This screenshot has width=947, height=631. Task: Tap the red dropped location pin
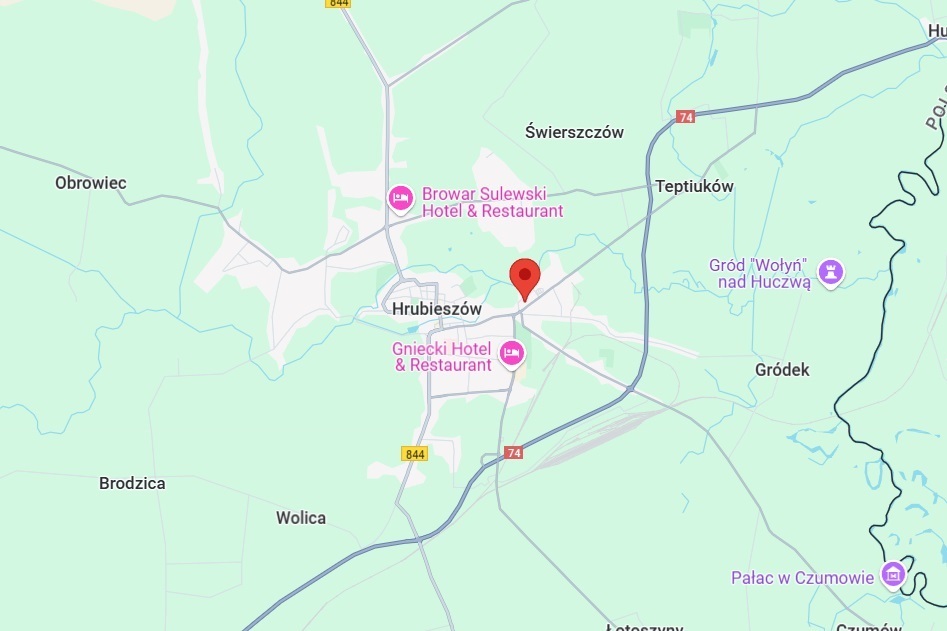[525, 276]
